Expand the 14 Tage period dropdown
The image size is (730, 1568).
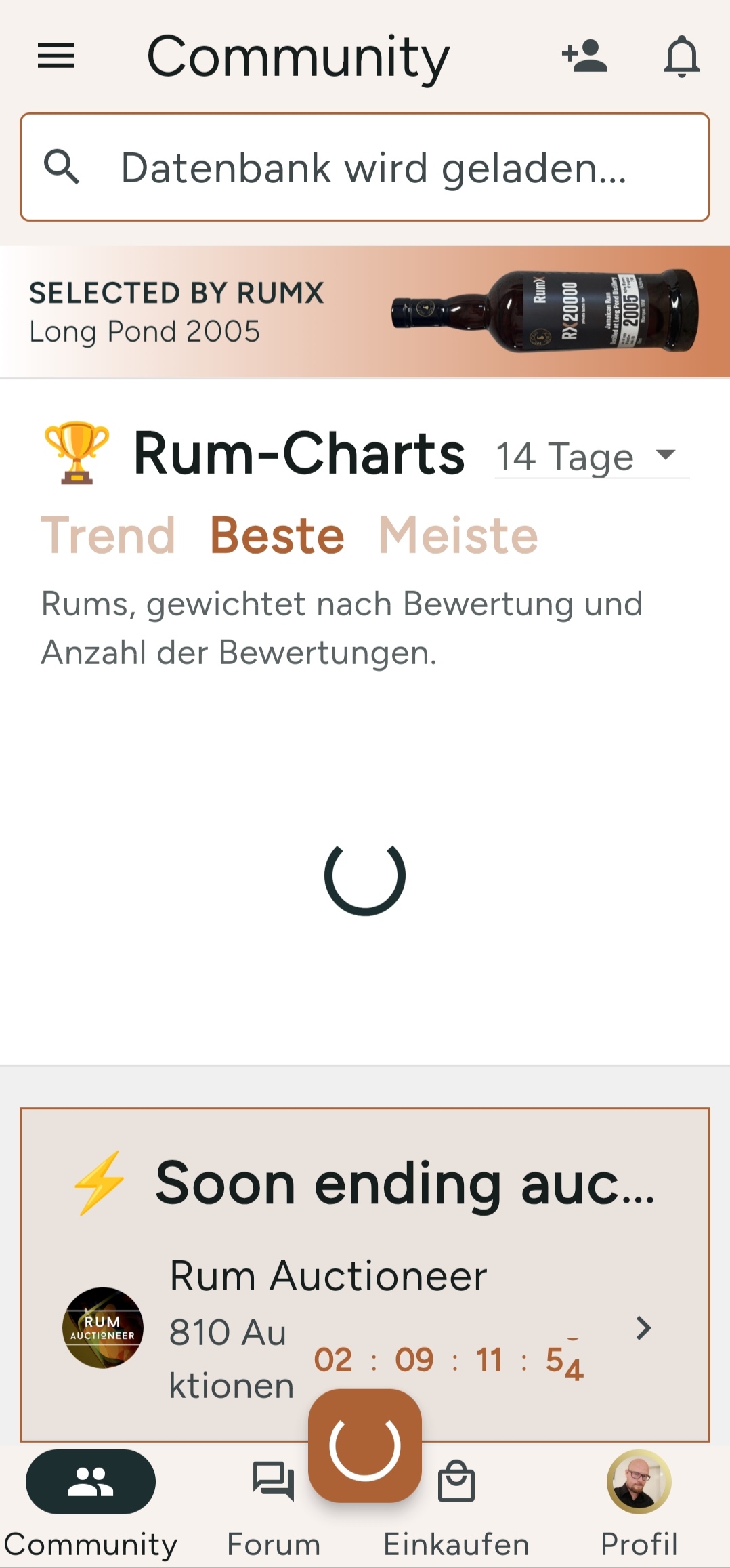pos(591,456)
